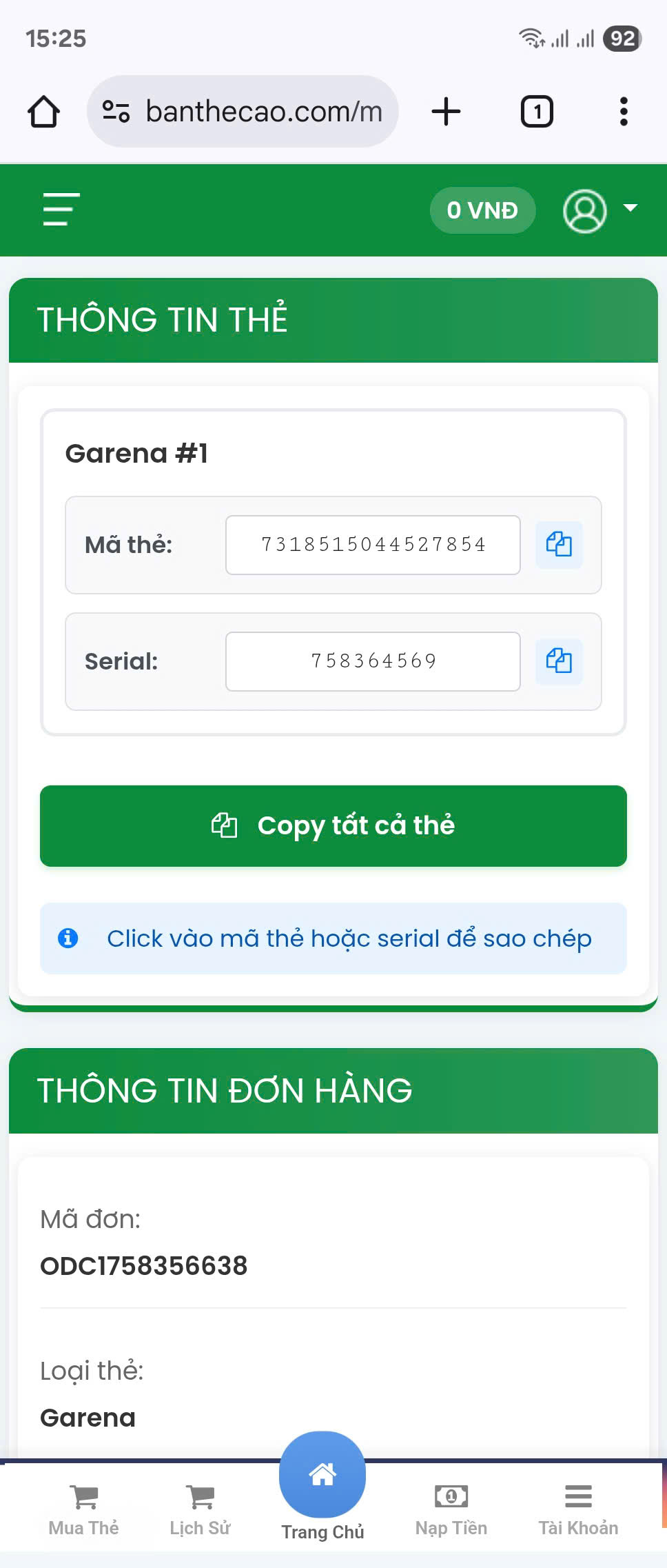Image resolution: width=667 pixels, height=1568 pixels.
Task: Tap Copy tất cả thẻ button
Action: pyautogui.click(x=333, y=825)
